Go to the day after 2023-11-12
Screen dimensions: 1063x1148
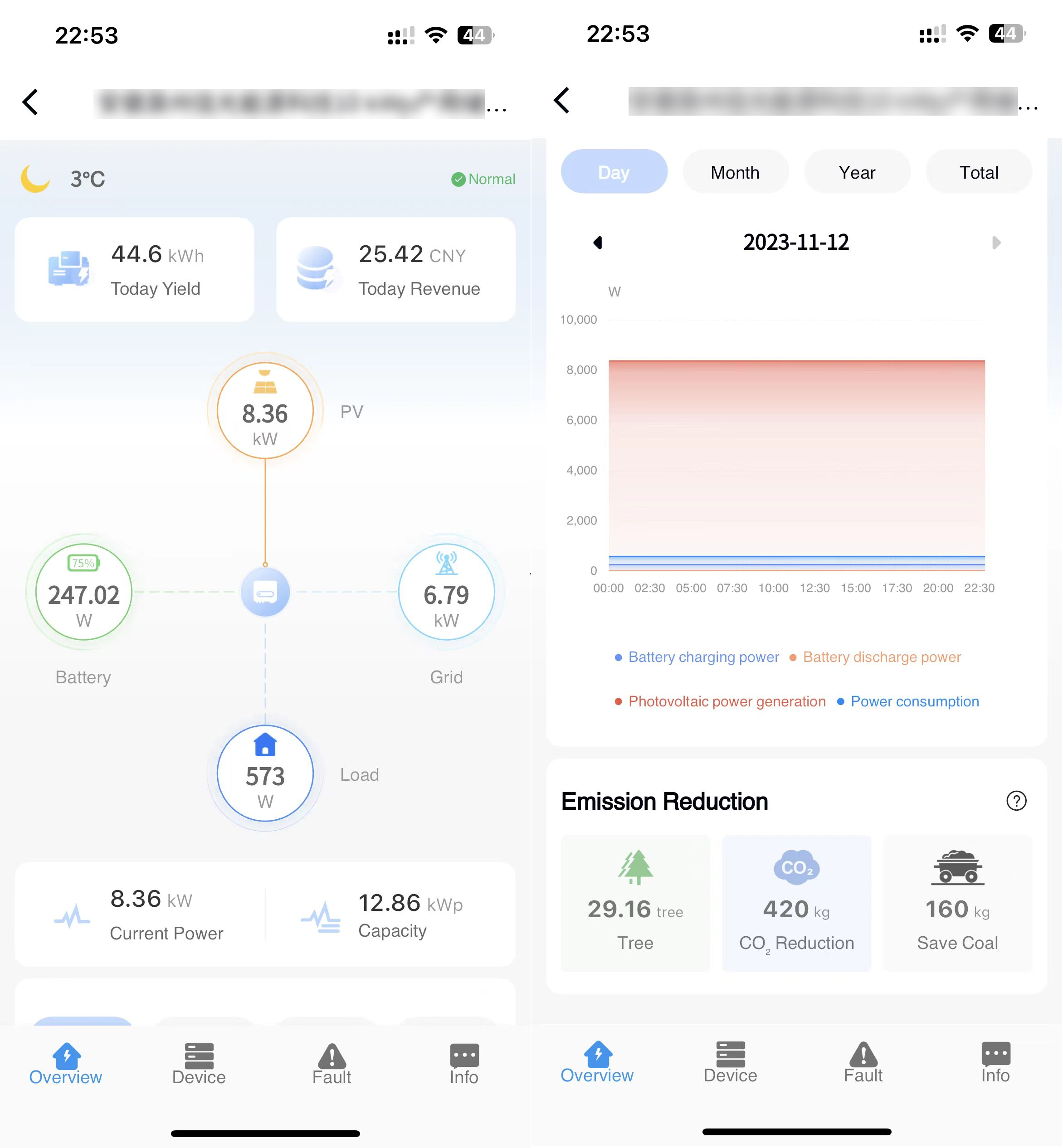(x=996, y=243)
